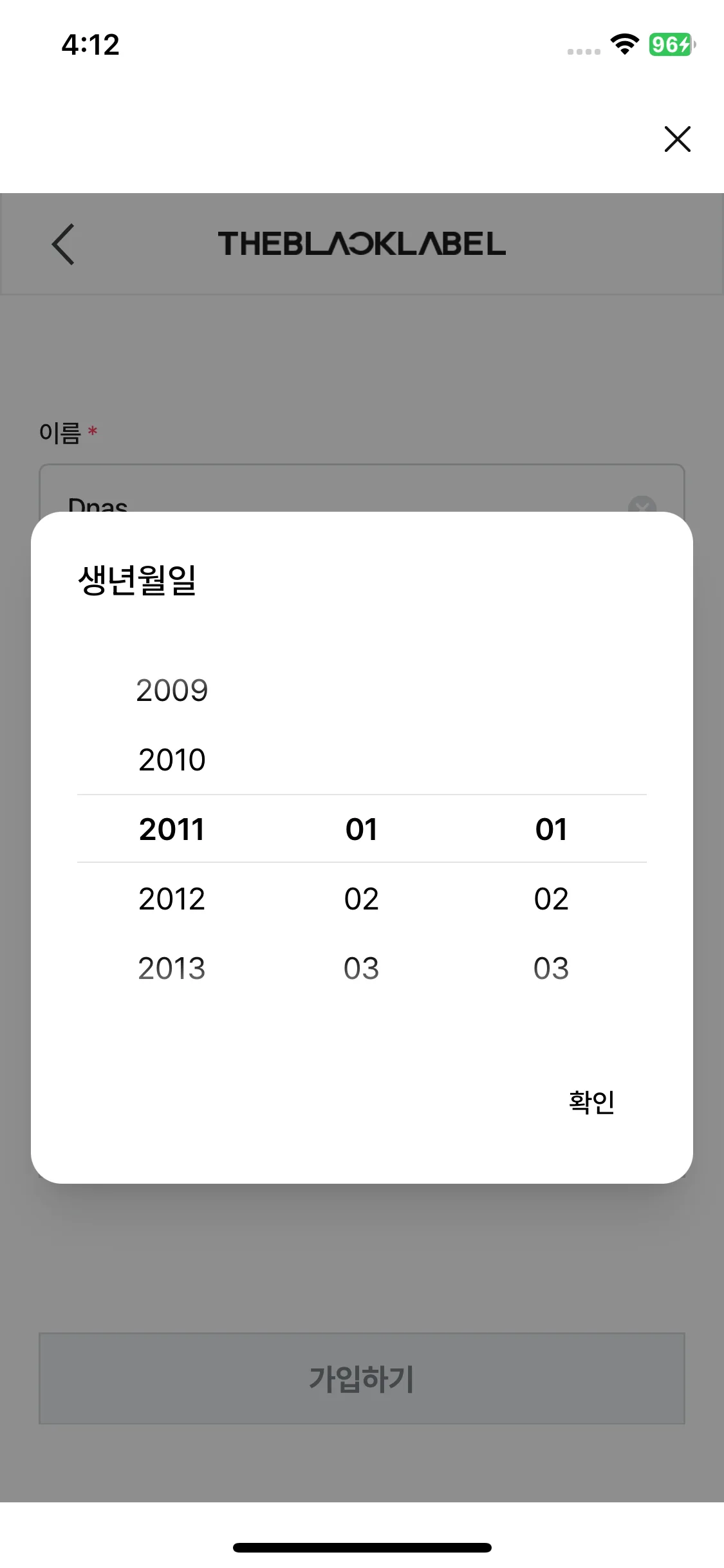Select day 03 in the picker
This screenshot has height=1568, width=724.
pyautogui.click(x=552, y=967)
